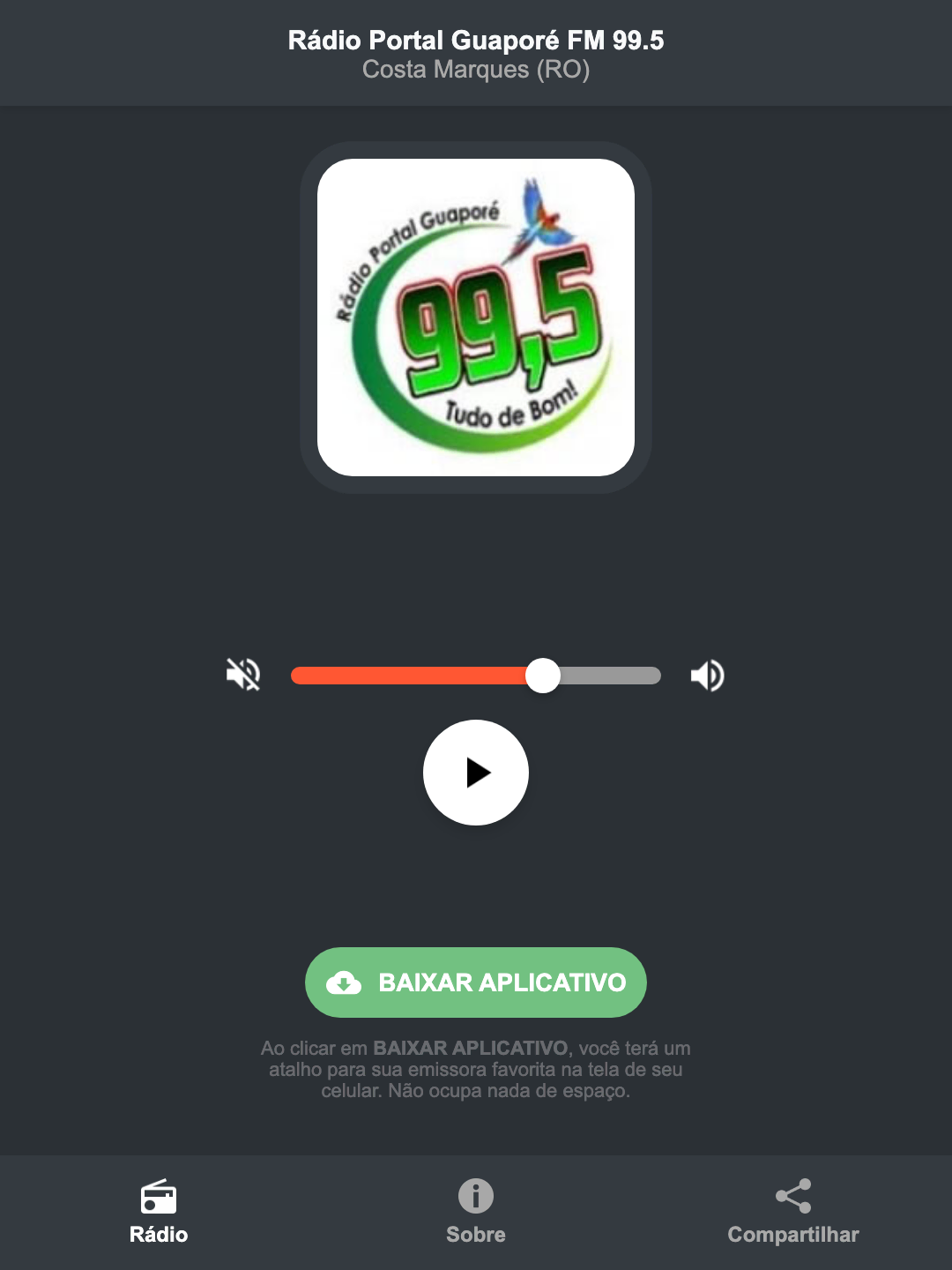Screen dimensions: 952x1270
Task: Click BAIXAR APLICATIVO to download the app
Action: (475, 982)
